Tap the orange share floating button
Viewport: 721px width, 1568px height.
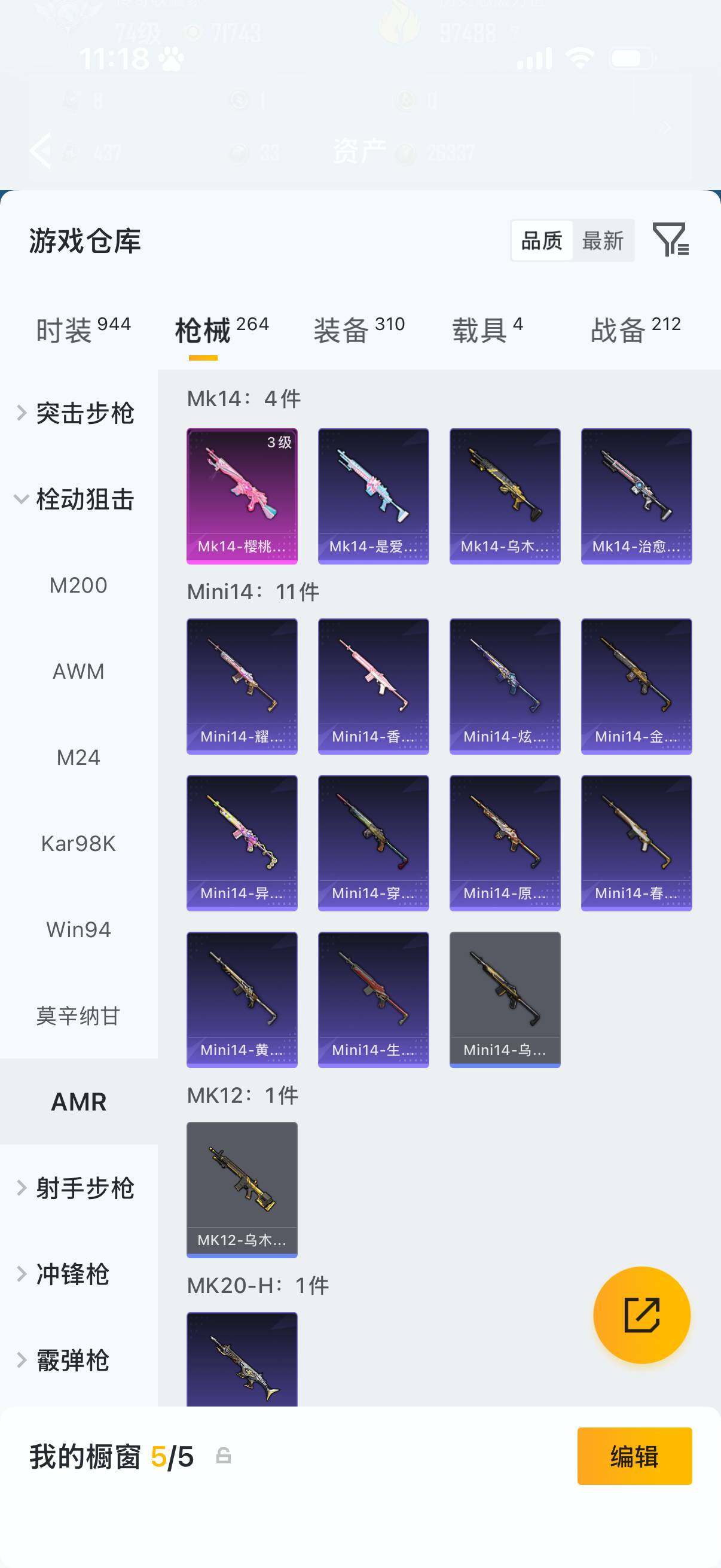[642, 1316]
